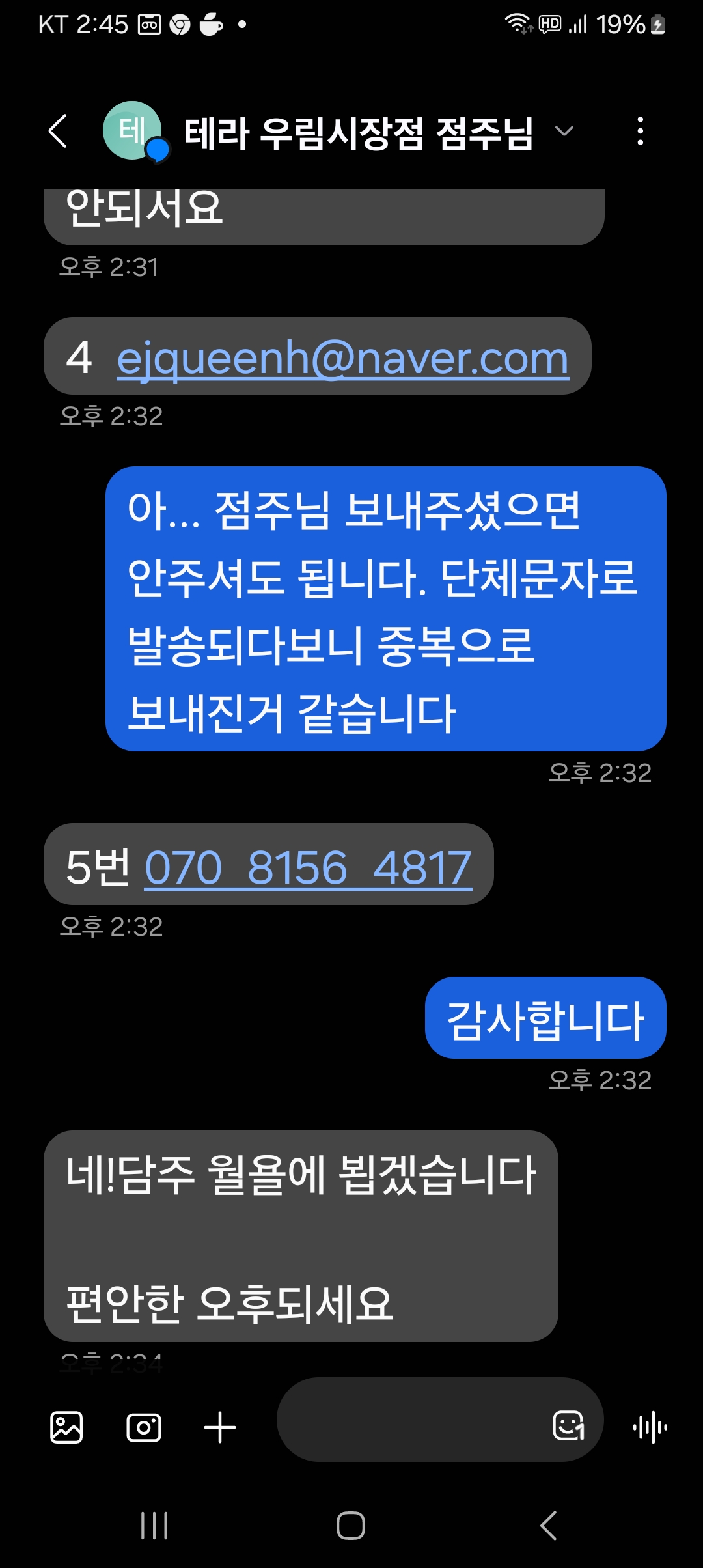Call the 070 8156 4817 number link
Screen dimensions: 703x1568
(308, 867)
